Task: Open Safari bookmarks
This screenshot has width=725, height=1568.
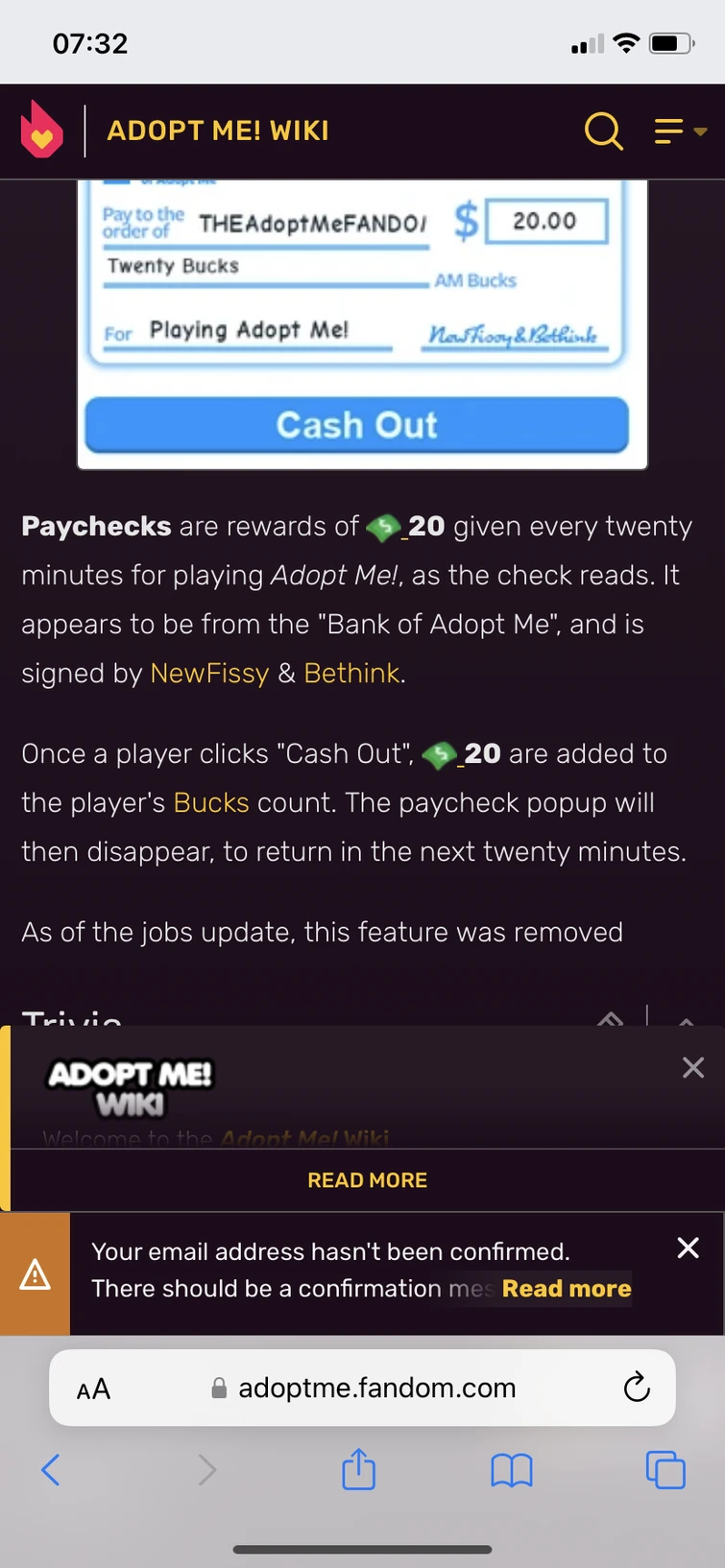Action: tap(512, 1469)
